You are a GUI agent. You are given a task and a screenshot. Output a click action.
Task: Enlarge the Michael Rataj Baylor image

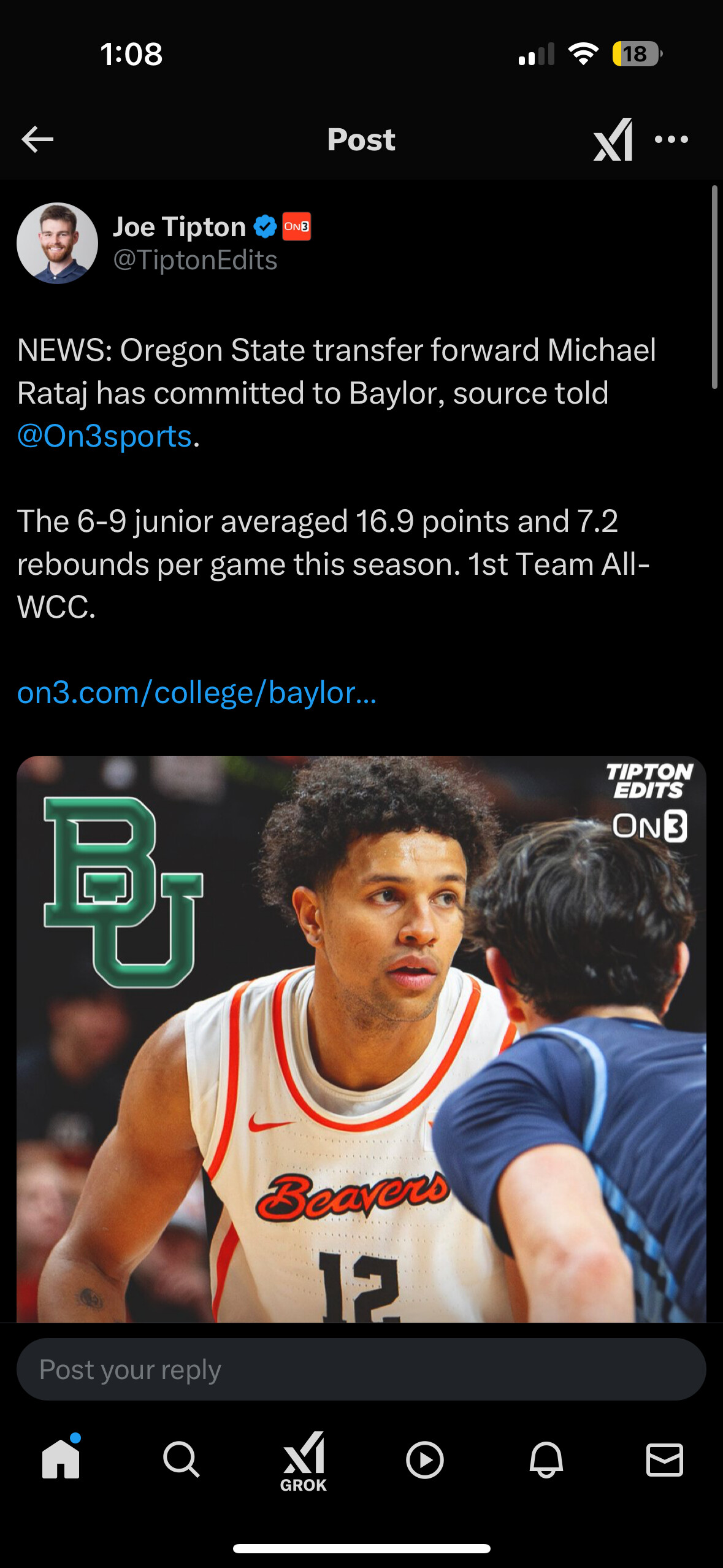click(x=361, y=1039)
